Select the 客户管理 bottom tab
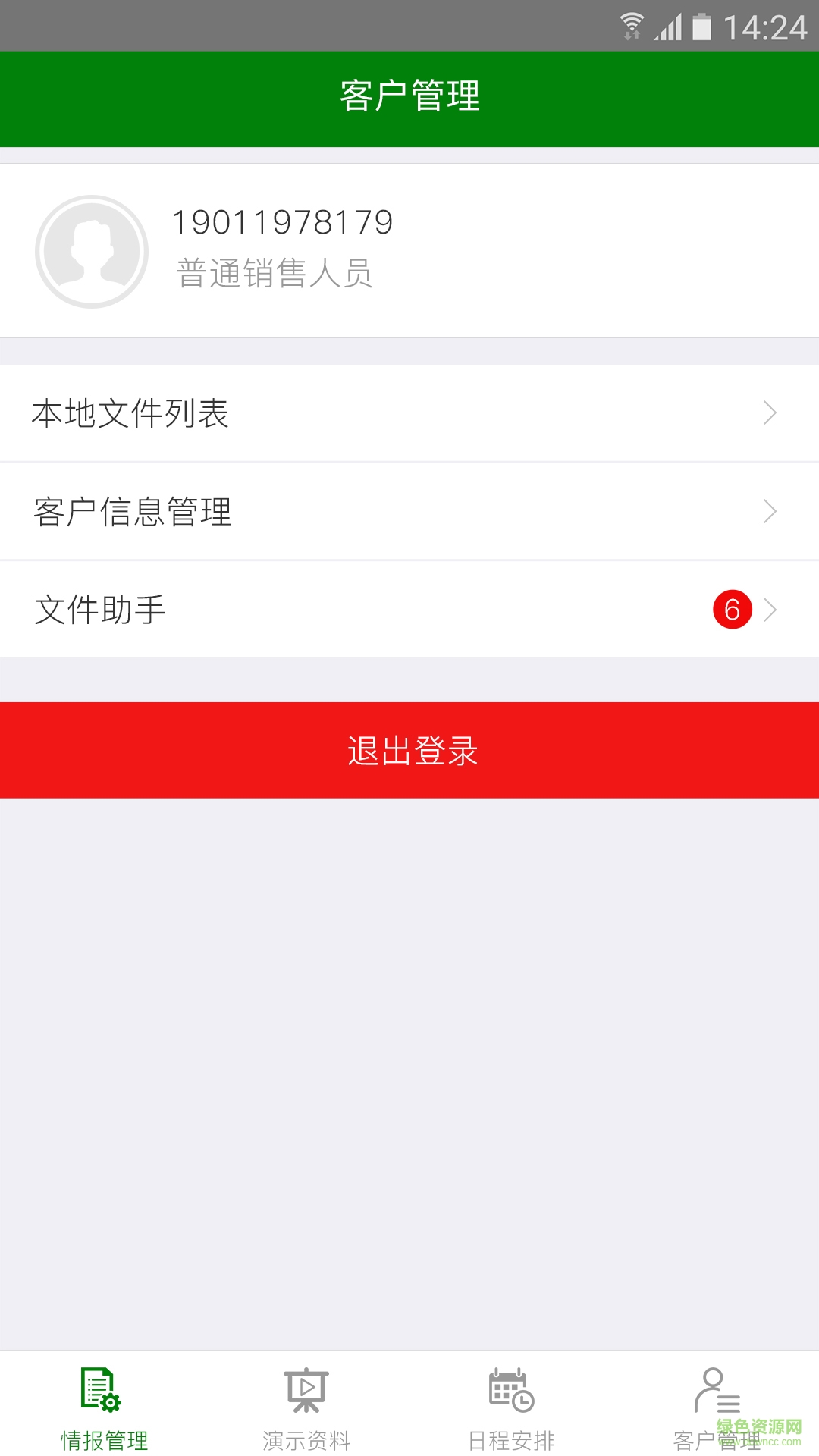 click(716, 1407)
